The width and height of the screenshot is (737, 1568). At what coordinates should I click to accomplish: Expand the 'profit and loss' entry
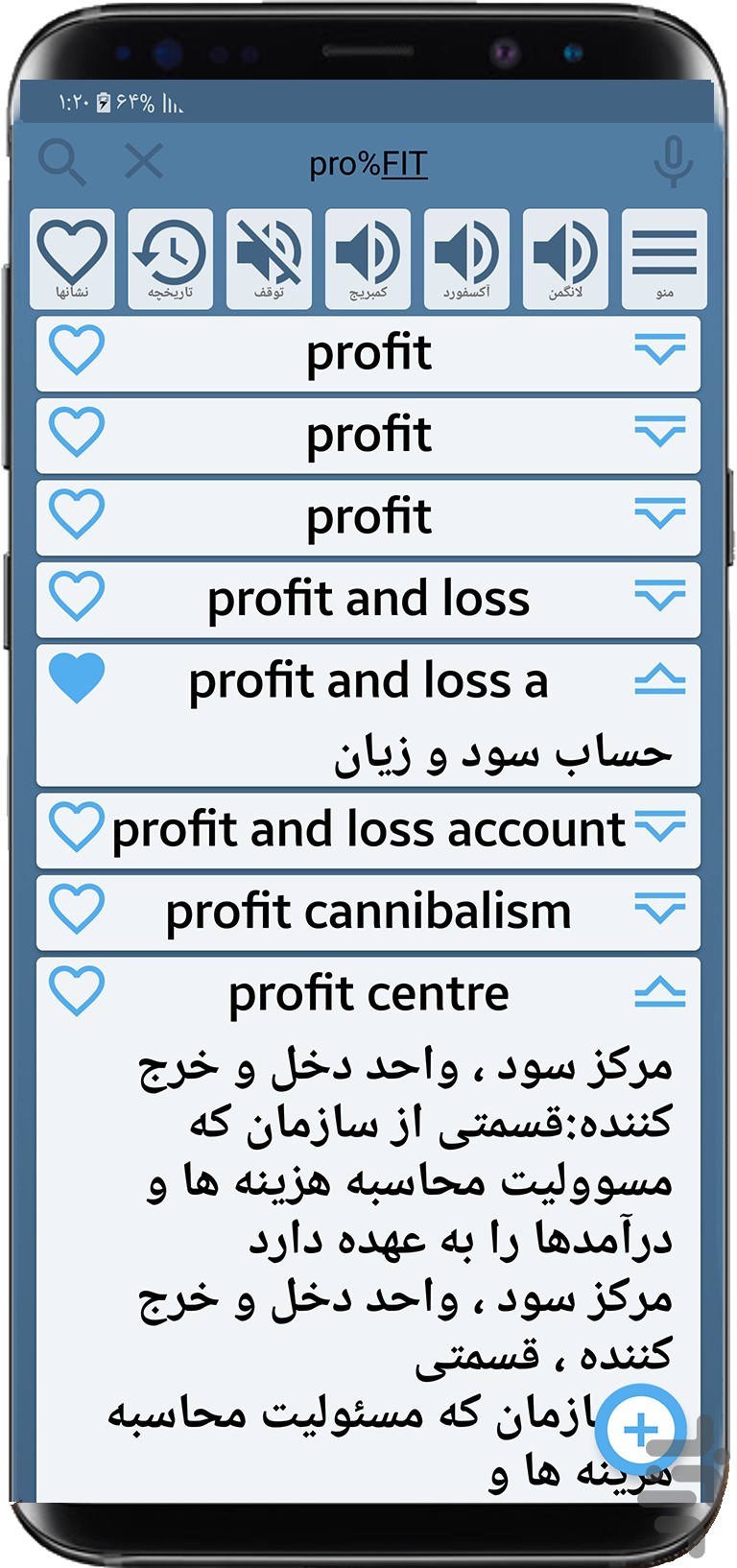point(660,596)
